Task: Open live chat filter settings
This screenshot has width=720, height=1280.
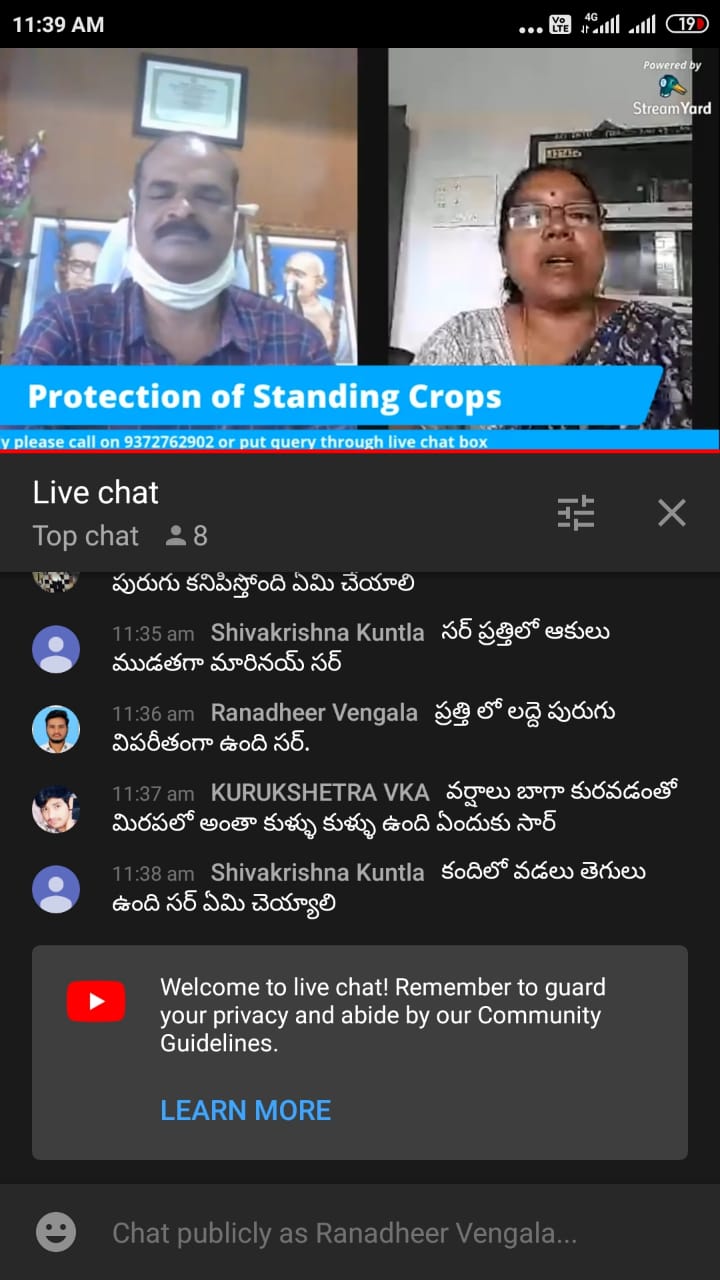Action: pyautogui.click(x=575, y=513)
